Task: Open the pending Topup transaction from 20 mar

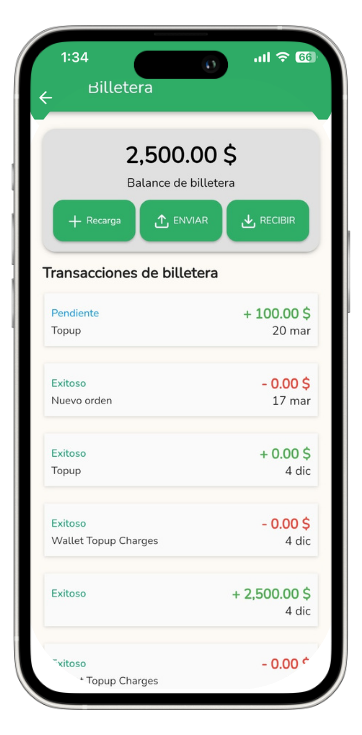Action: [181, 320]
